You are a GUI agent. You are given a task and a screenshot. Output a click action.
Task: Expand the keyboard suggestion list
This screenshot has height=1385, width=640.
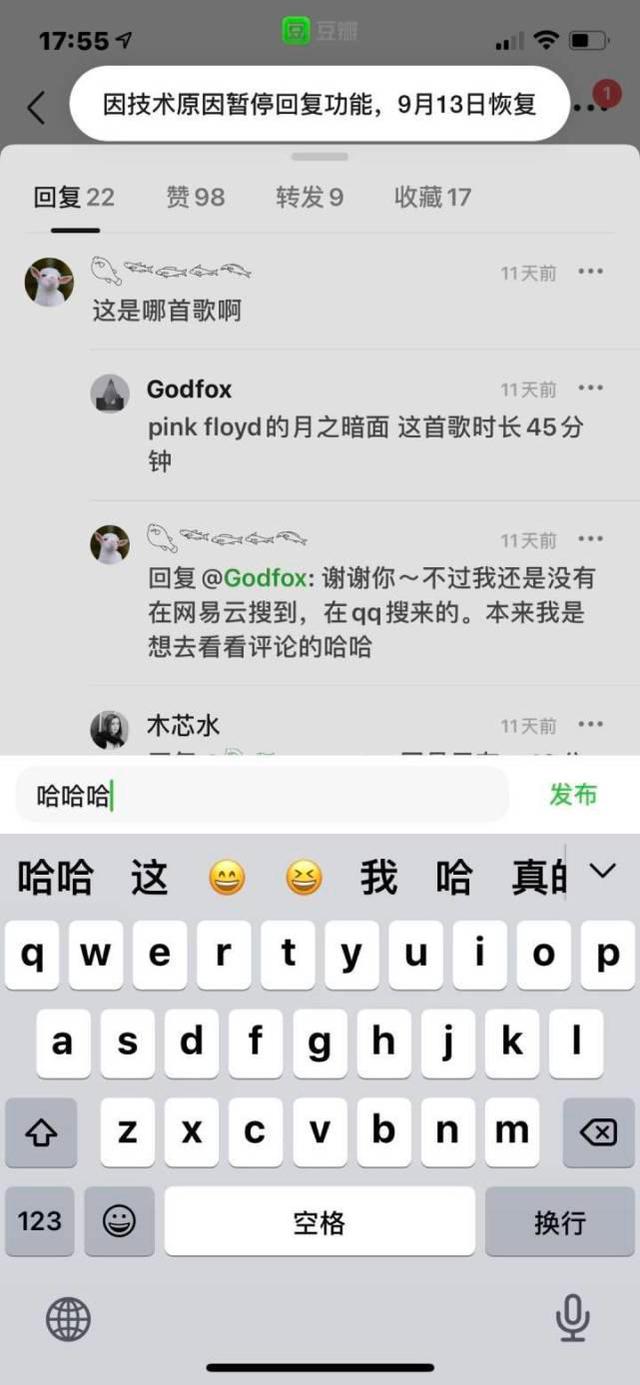(602, 872)
